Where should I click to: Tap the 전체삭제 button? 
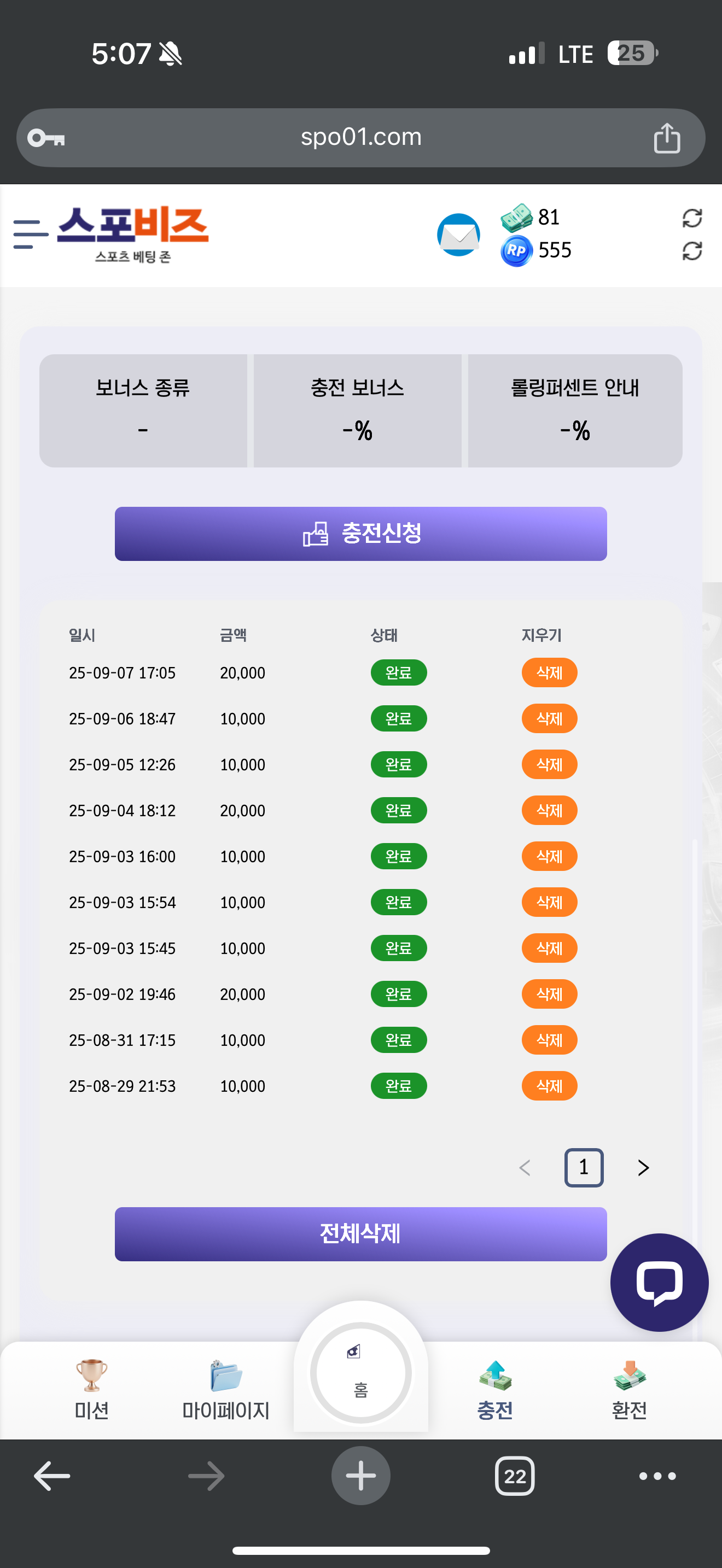[x=360, y=1234]
